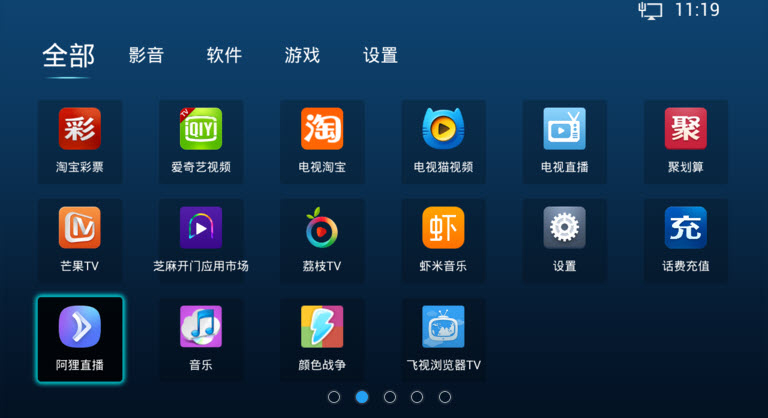Open 爱奇艺视频 app
The width and height of the screenshot is (768, 418).
201,141
